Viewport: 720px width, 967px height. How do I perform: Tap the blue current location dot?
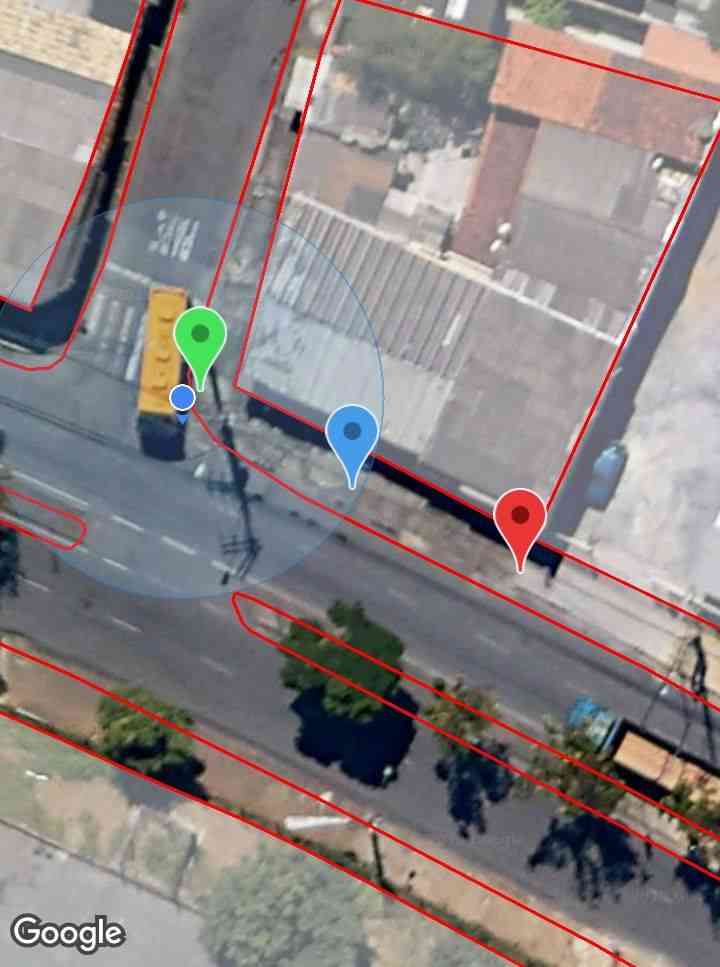pos(182,398)
